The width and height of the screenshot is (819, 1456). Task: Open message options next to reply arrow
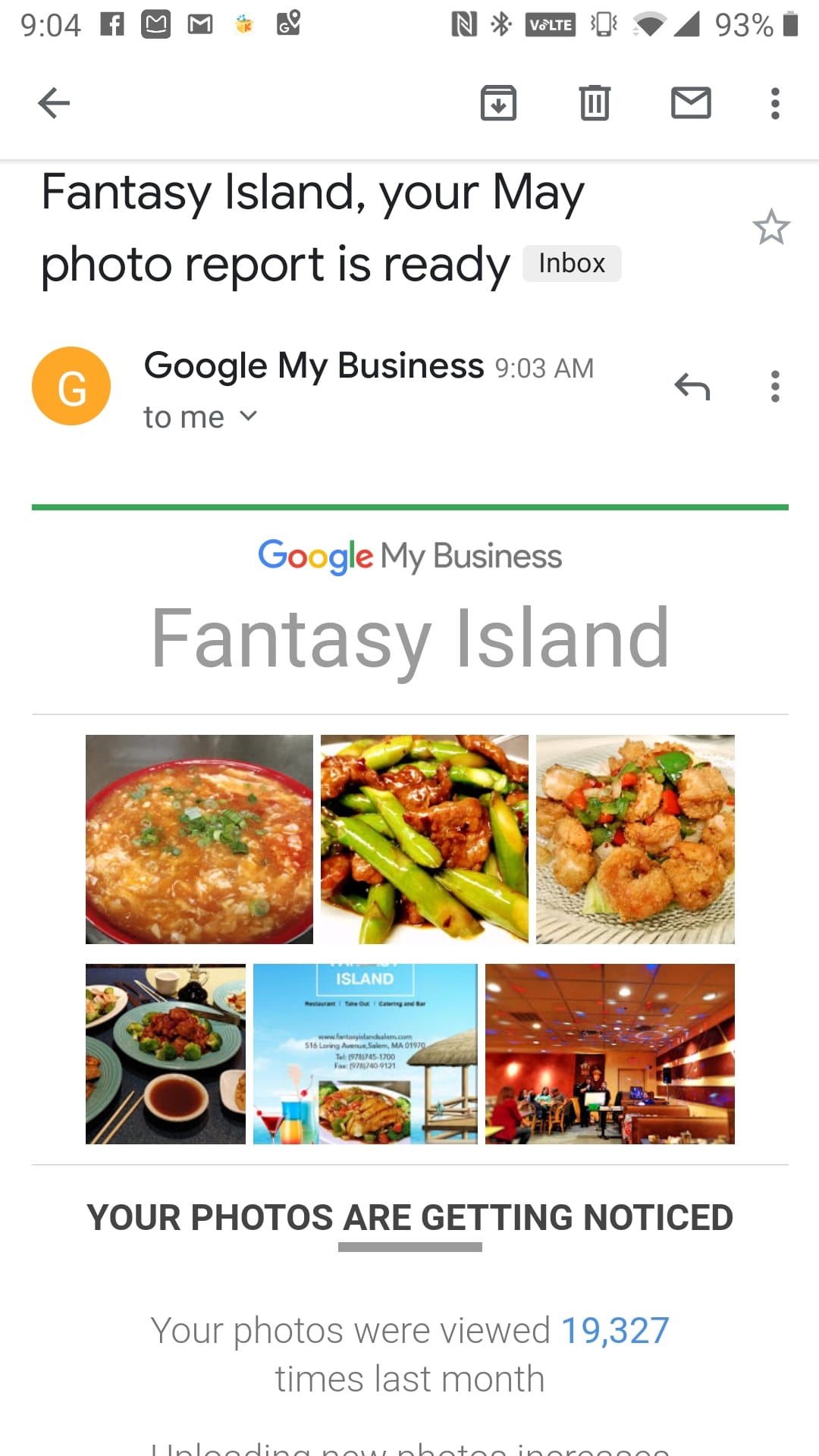coord(774,387)
